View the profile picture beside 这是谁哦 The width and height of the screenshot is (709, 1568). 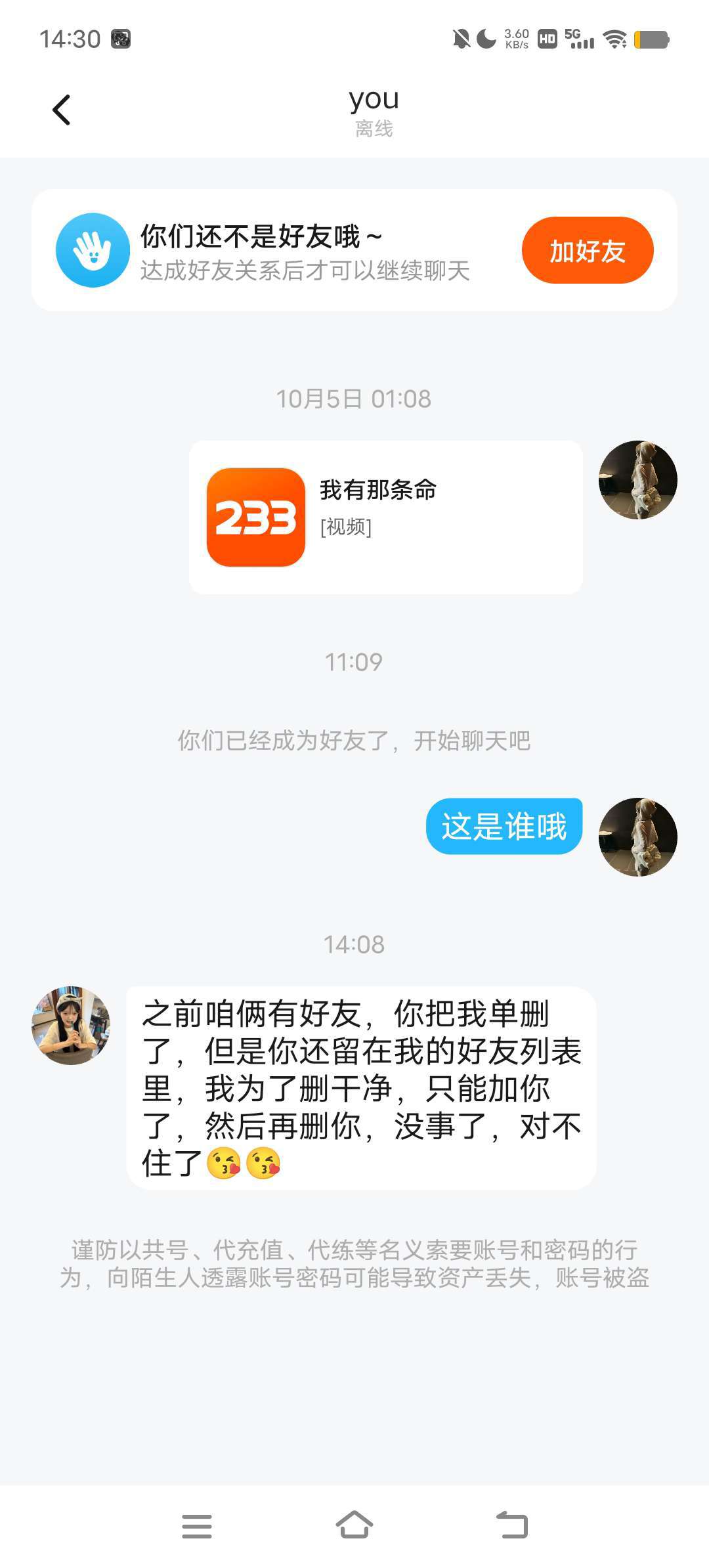coord(637,837)
